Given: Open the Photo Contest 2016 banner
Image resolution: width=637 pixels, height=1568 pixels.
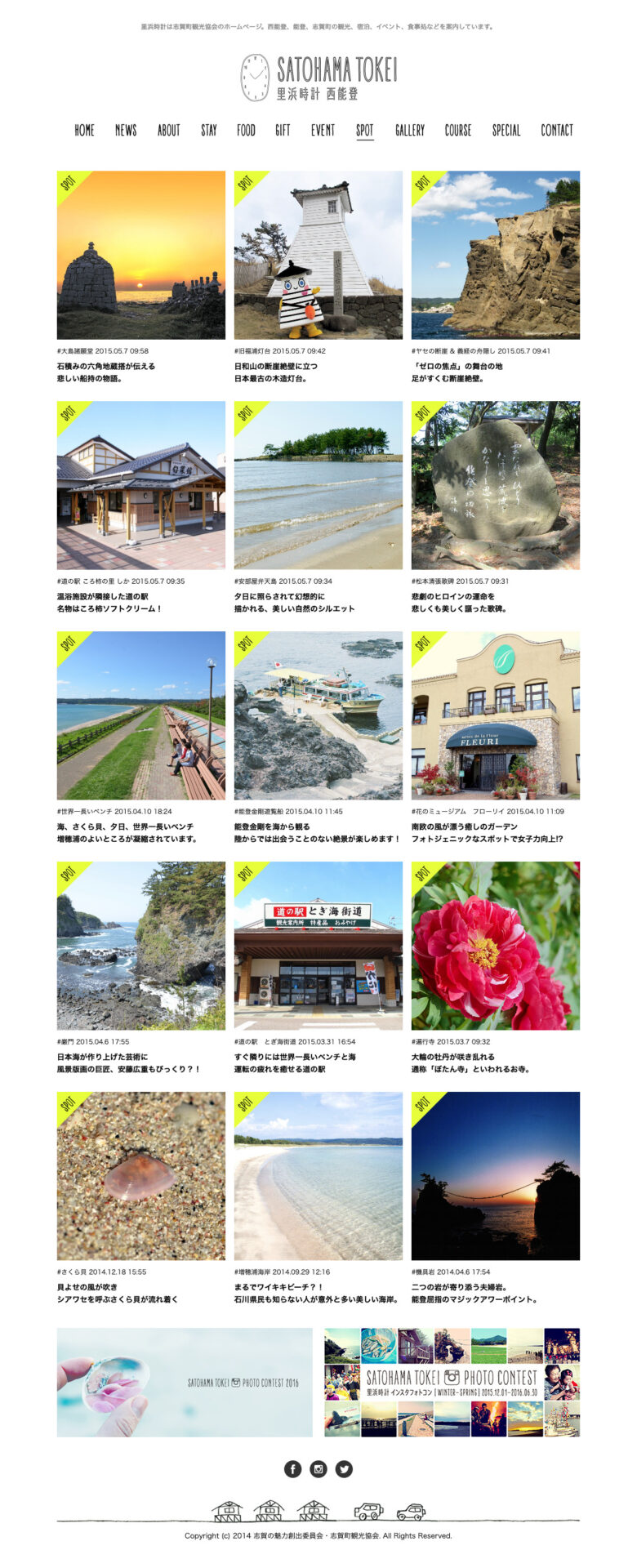Looking at the screenshot, I should pos(185,1382).
